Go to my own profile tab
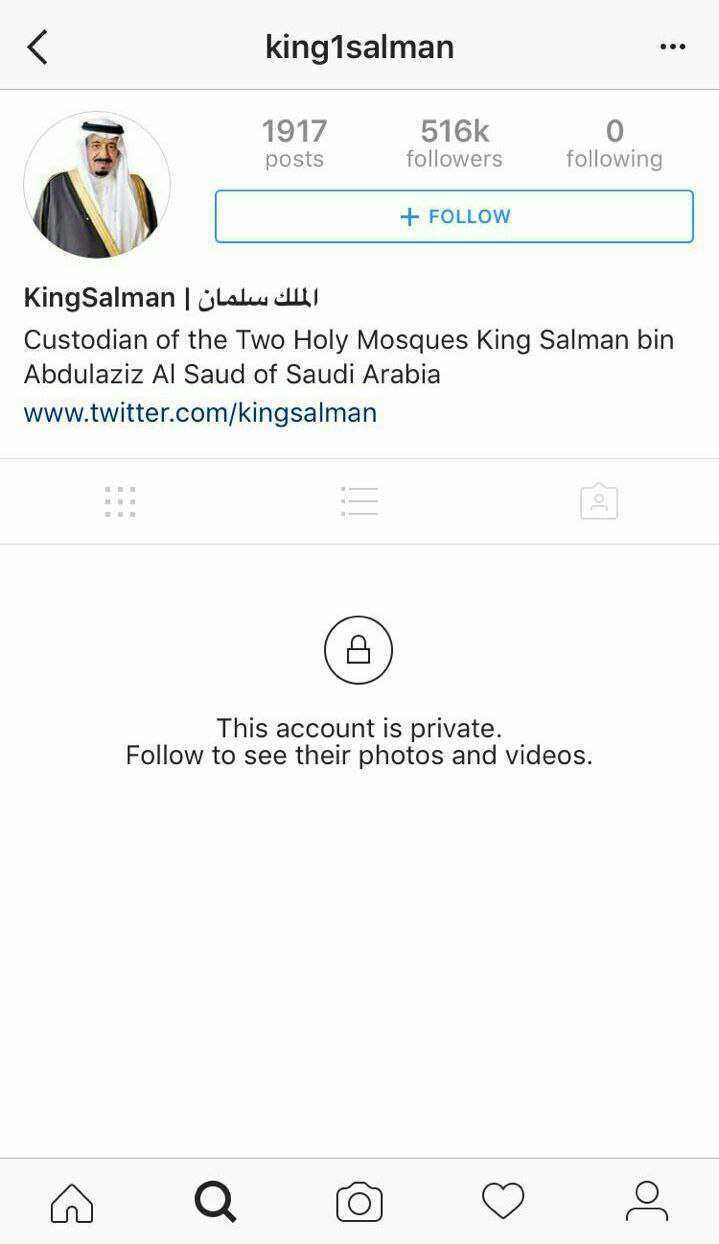Image resolution: width=719 pixels, height=1244 pixels. (647, 1202)
